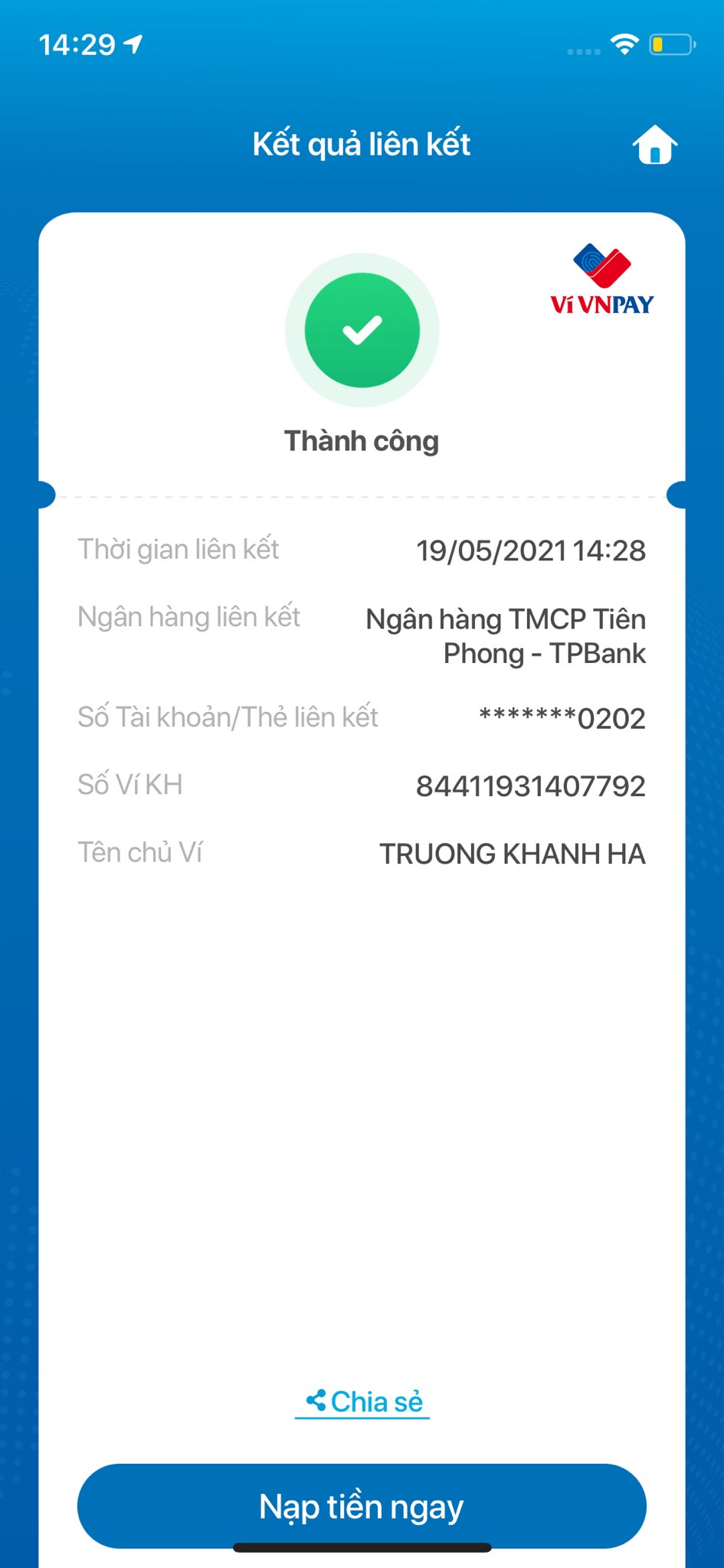Share the linking result via Chia sẻ
The image size is (724, 1568).
(362, 1401)
